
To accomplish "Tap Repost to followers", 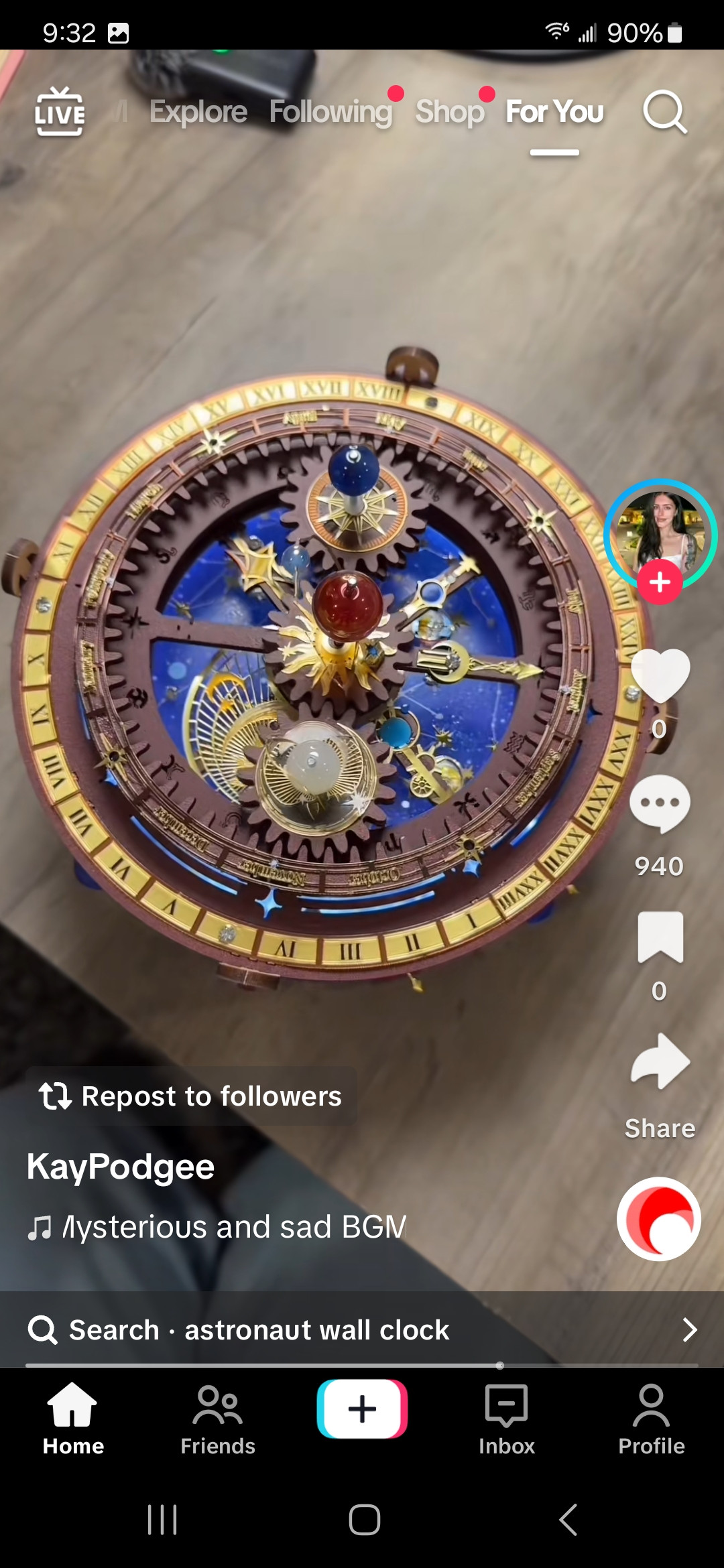I will click(191, 1096).
